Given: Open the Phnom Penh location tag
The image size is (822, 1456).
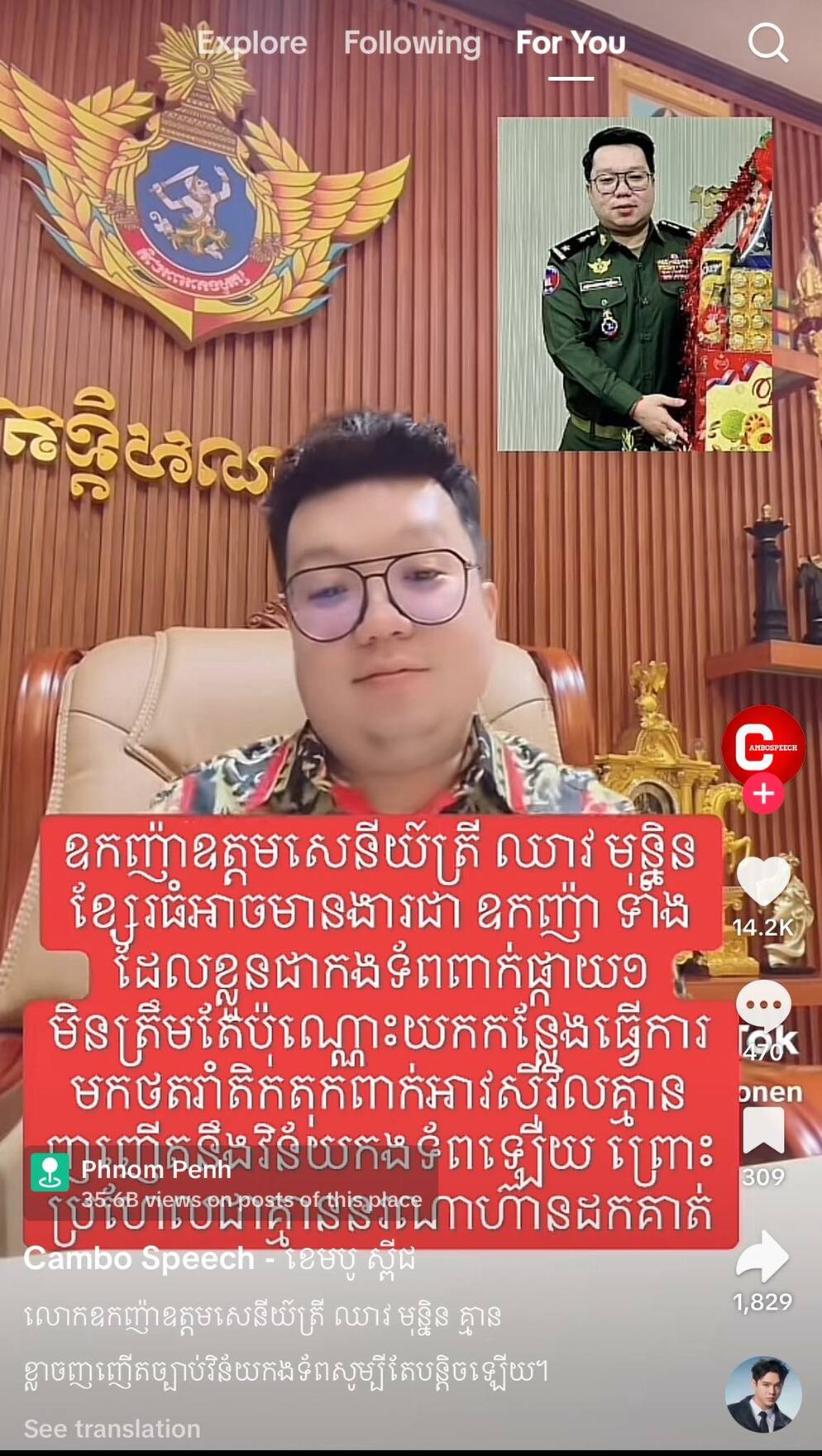Looking at the screenshot, I should [155, 1170].
